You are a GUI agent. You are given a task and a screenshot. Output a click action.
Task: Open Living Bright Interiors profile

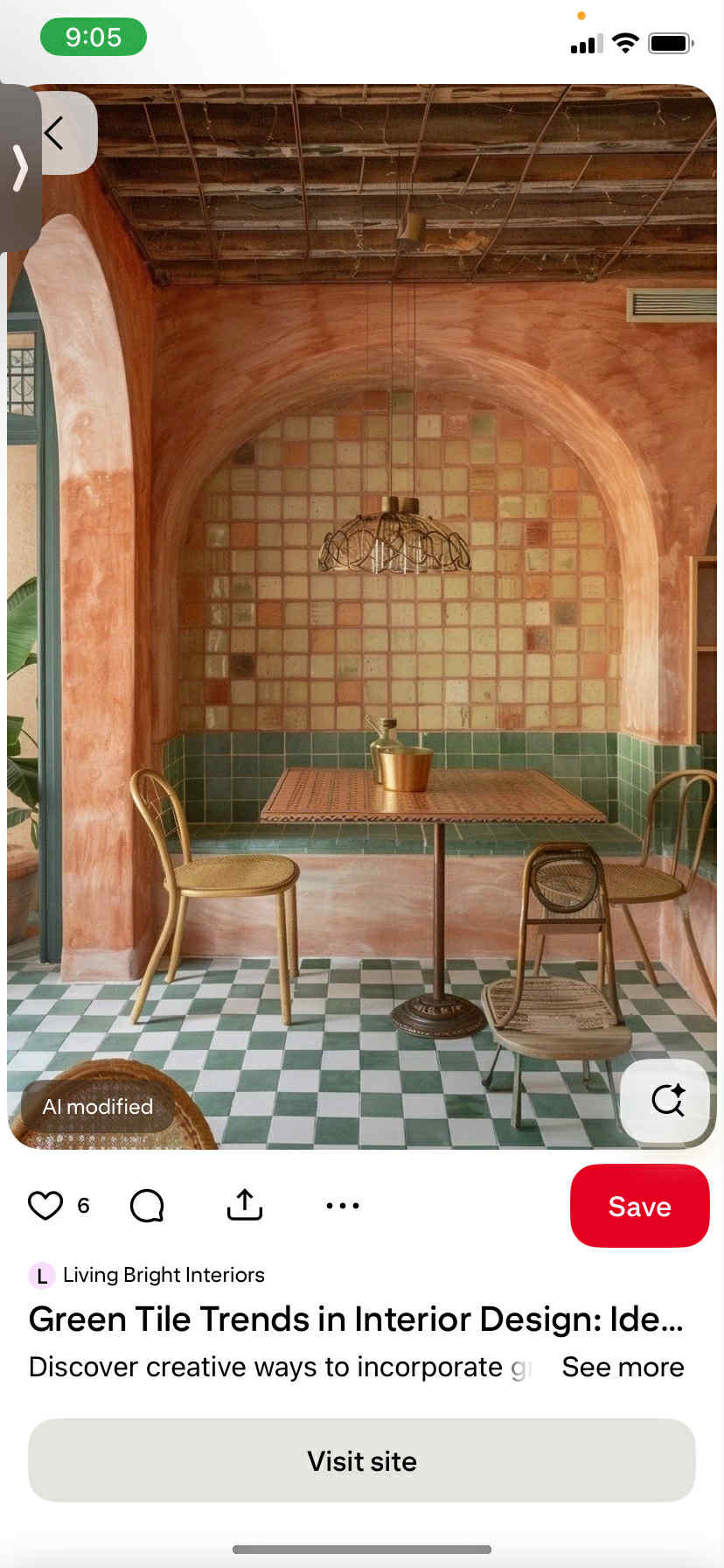click(x=163, y=1275)
